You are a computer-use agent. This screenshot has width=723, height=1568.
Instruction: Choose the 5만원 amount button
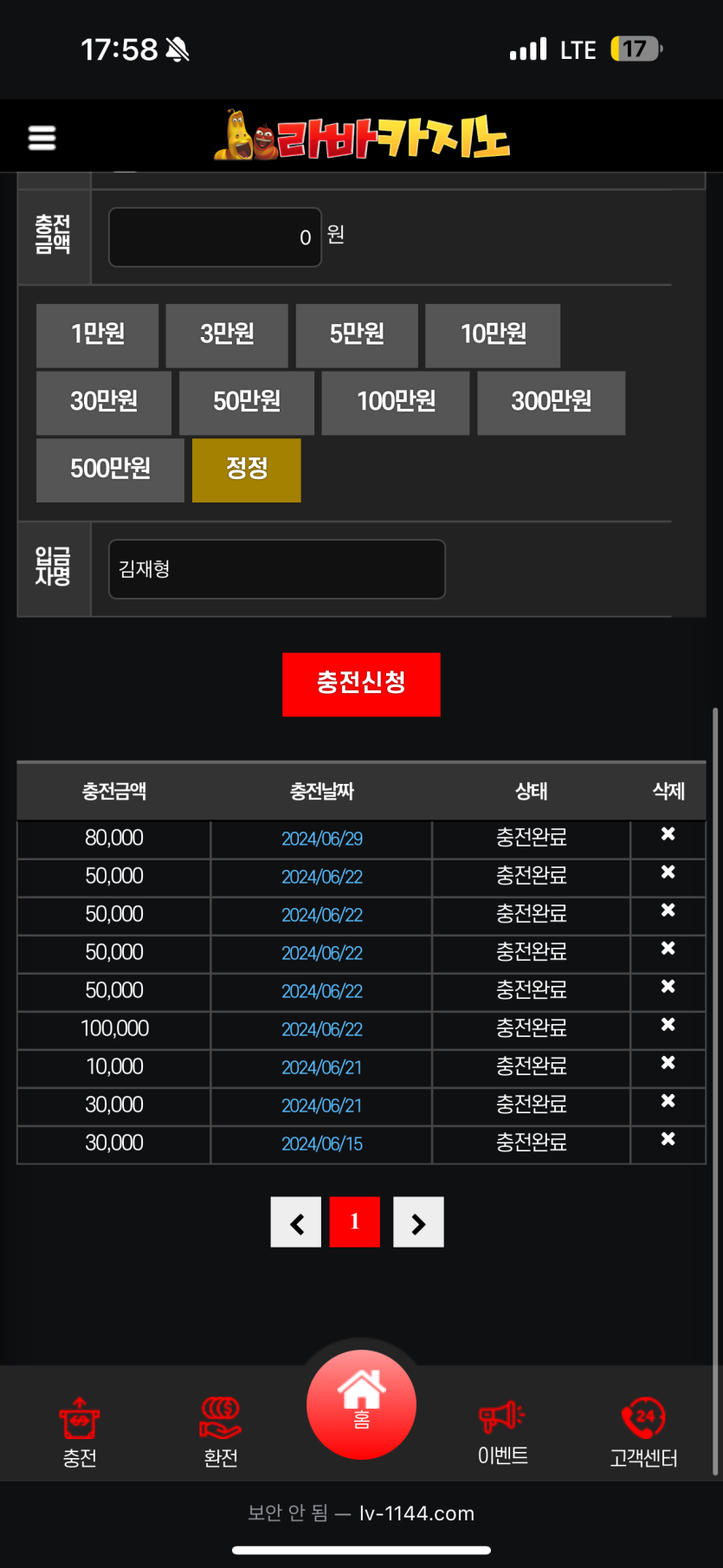pos(357,334)
